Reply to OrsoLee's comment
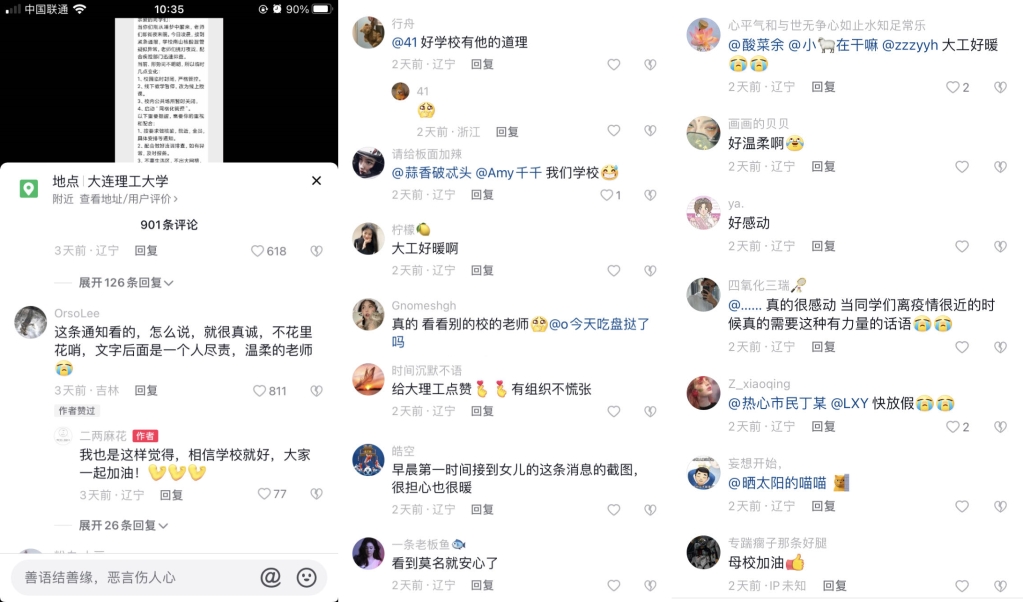 [x=146, y=391]
